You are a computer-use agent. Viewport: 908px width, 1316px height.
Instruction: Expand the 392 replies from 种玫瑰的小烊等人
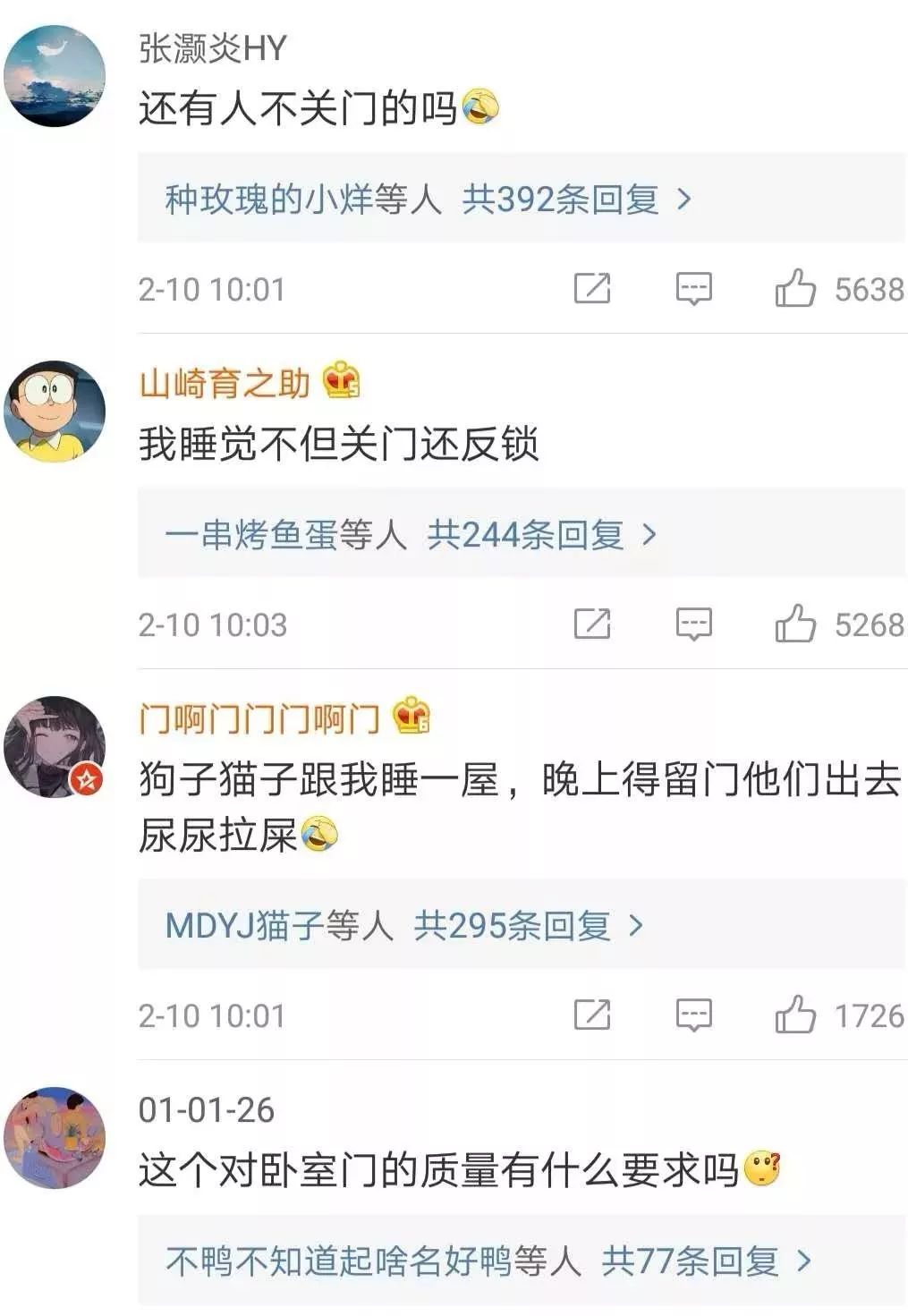429,199
